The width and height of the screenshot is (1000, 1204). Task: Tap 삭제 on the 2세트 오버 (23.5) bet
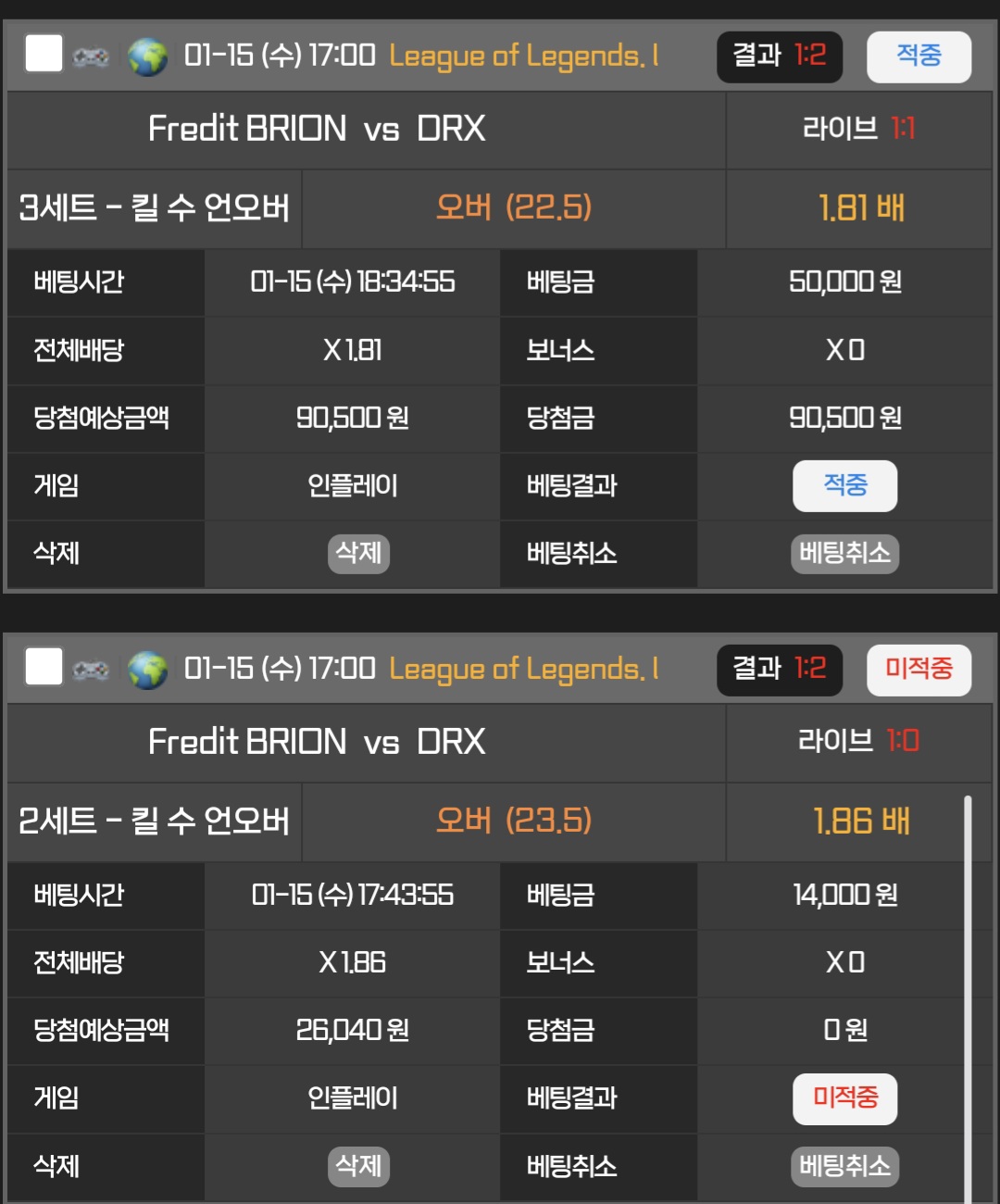[358, 1166]
